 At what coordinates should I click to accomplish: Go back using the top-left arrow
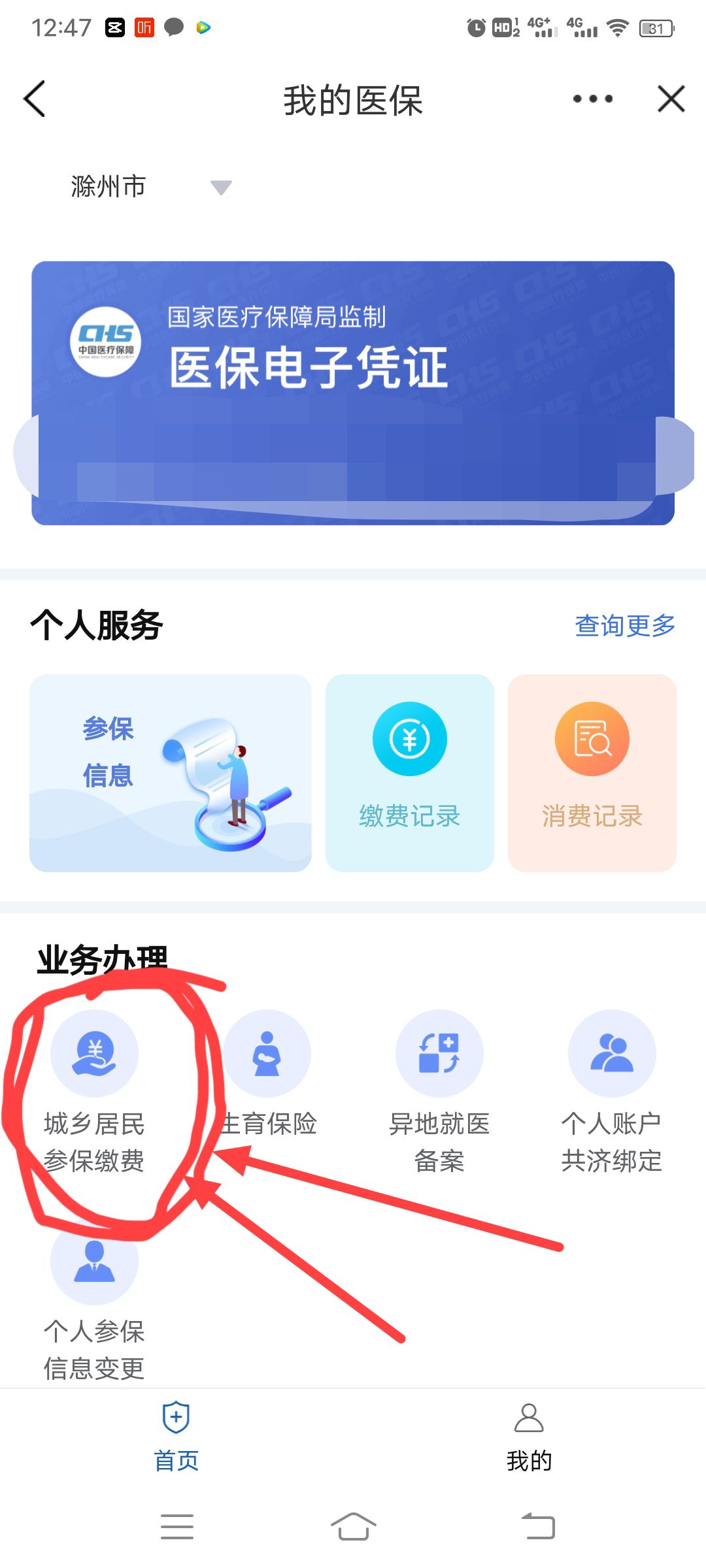point(35,99)
